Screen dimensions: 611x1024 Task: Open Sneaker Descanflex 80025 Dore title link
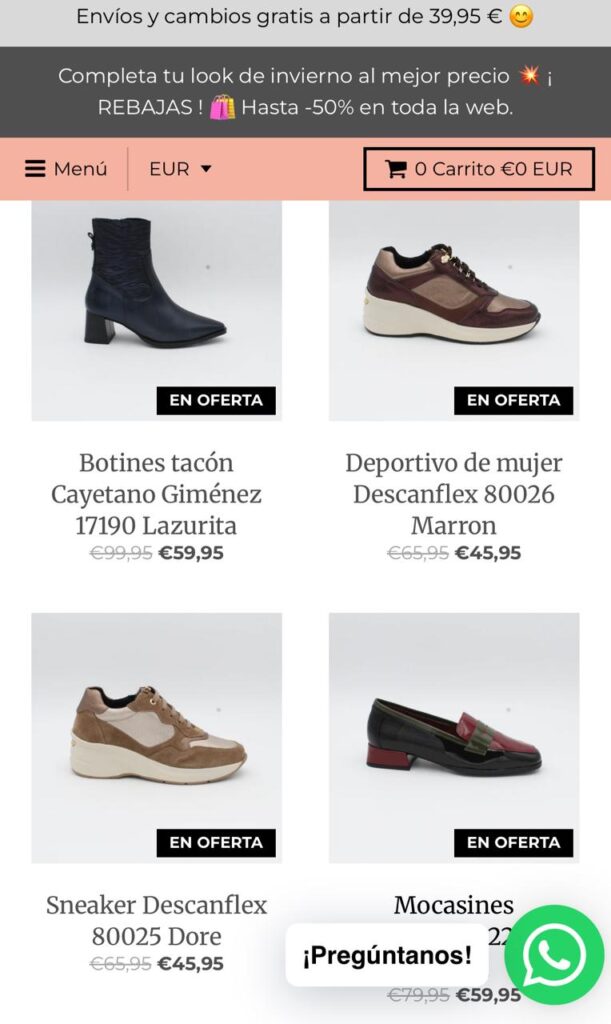156,921
